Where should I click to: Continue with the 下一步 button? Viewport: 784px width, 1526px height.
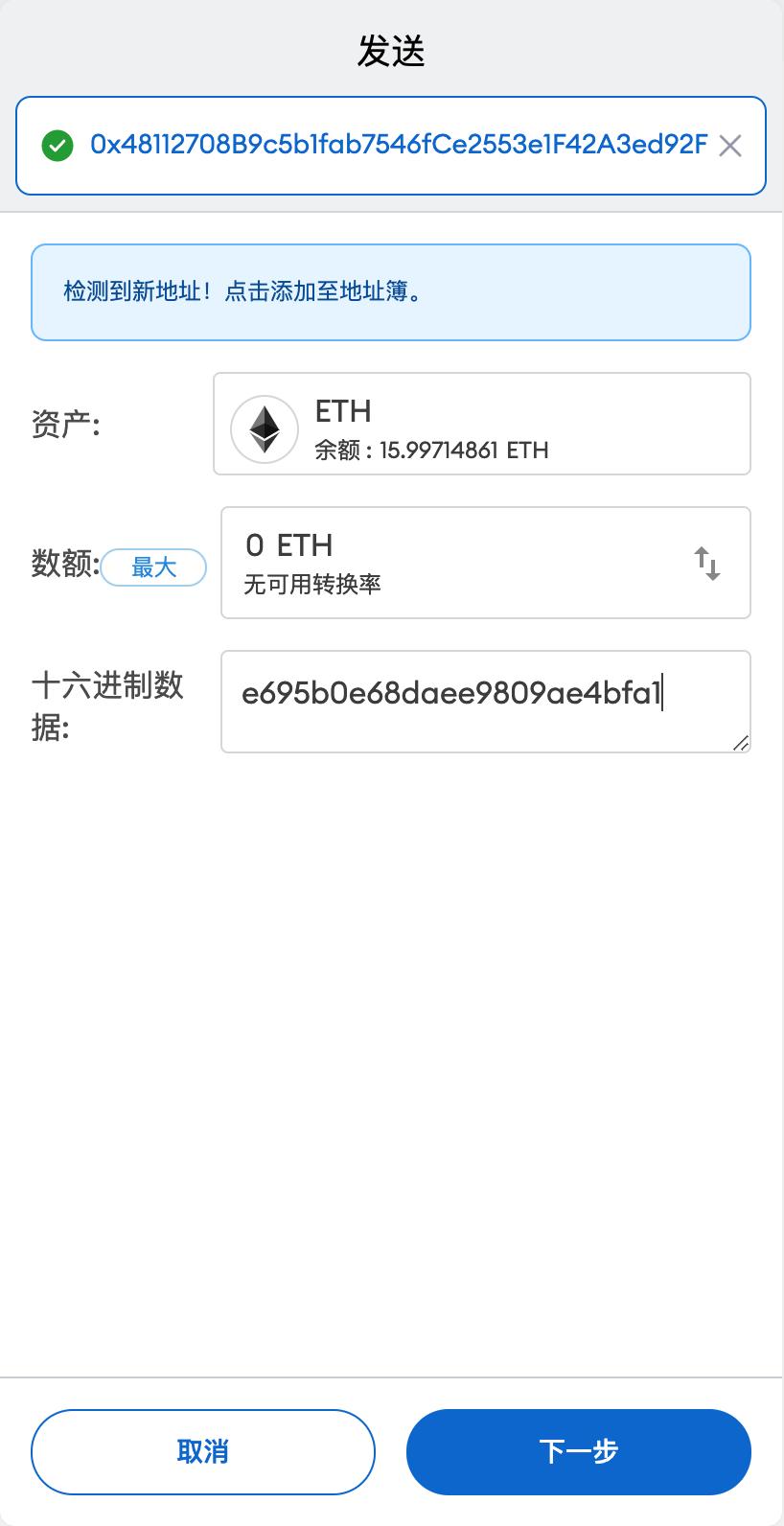tap(578, 1451)
